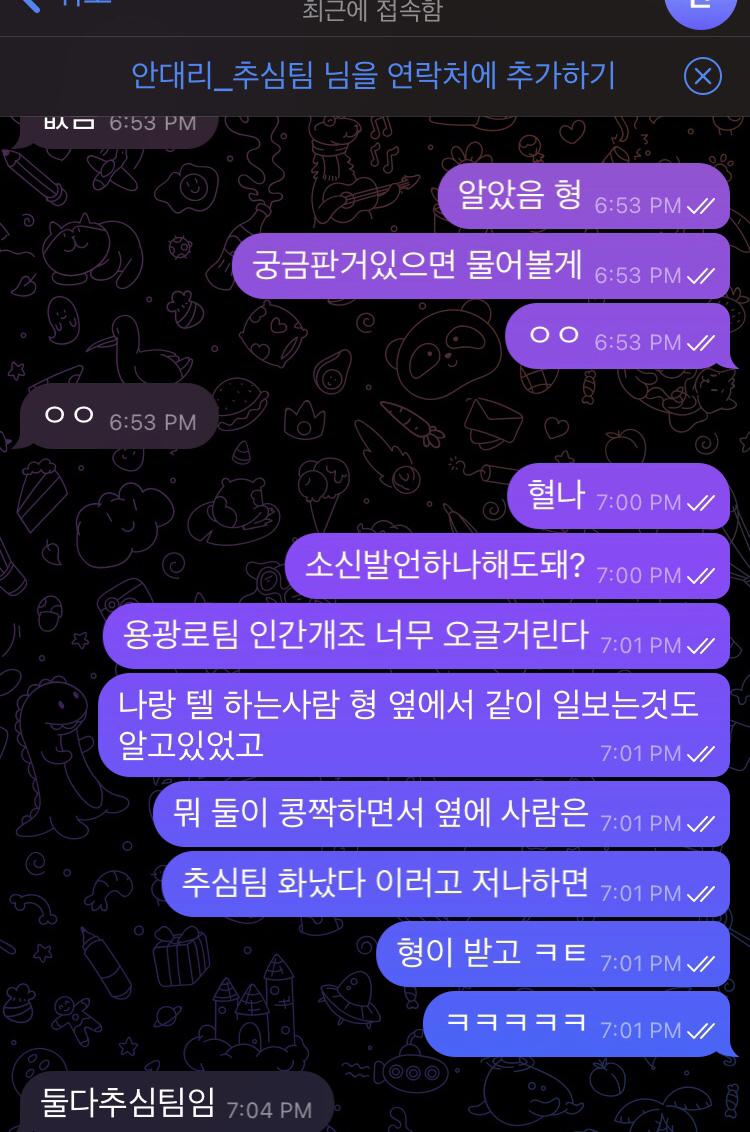
Task: Go back to the chat list
Action: click(x=40, y=5)
